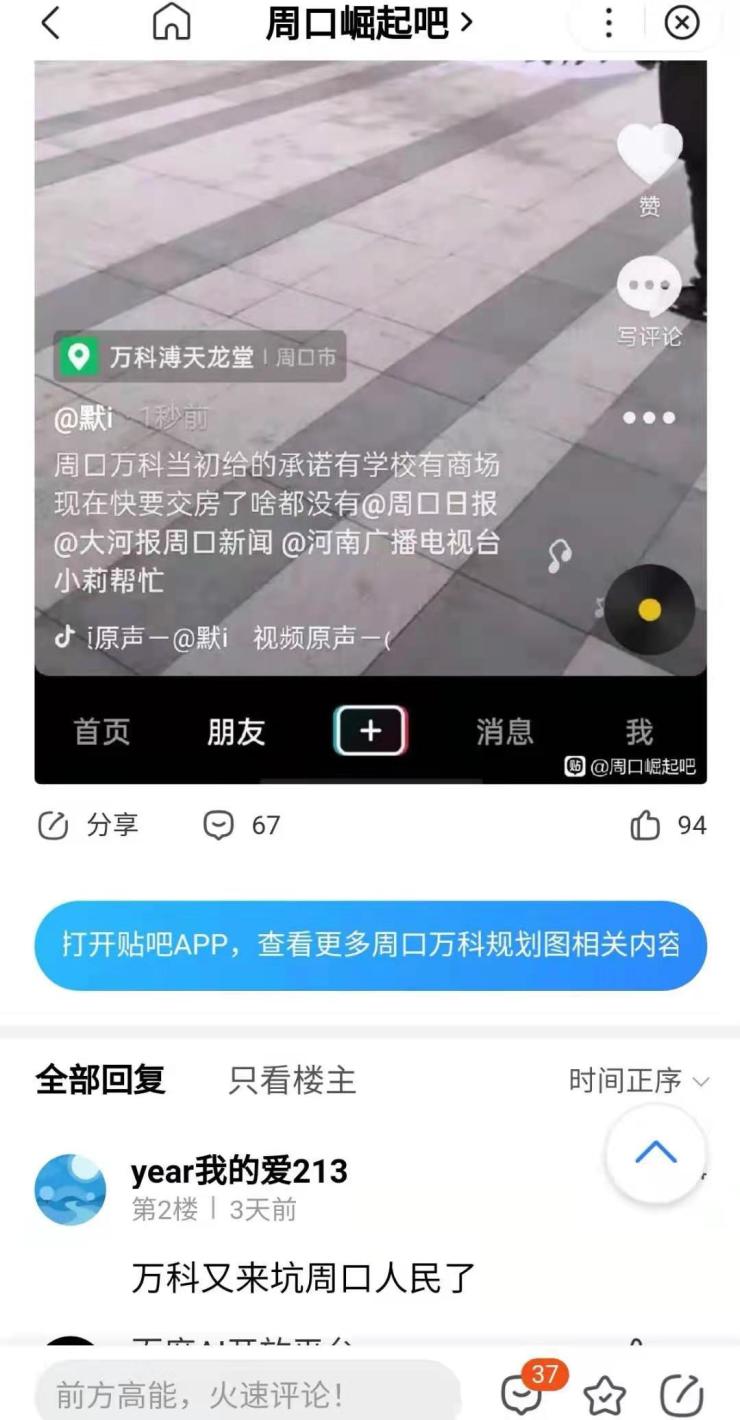Bookmark this thread with star icon

pos(604,1395)
